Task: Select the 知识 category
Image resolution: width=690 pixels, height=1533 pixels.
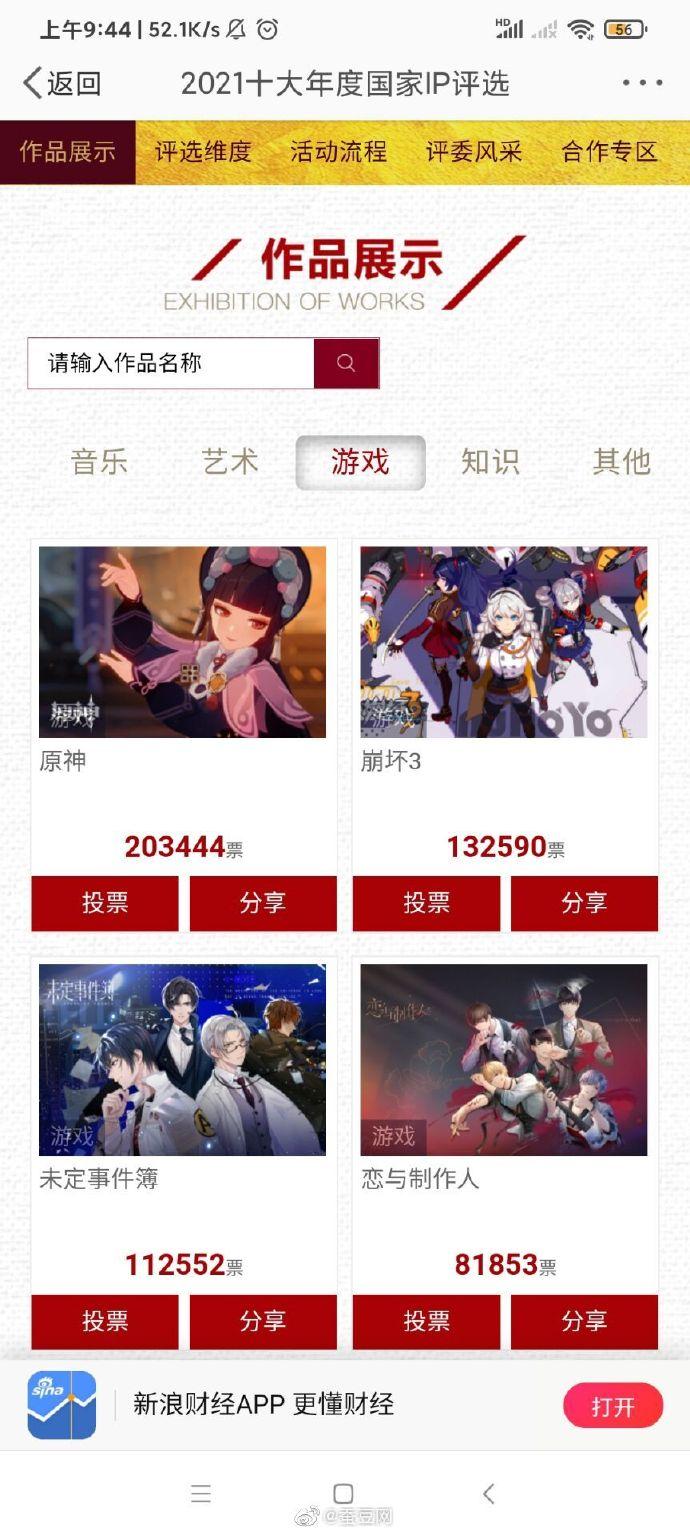Action: pyautogui.click(x=490, y=462)
